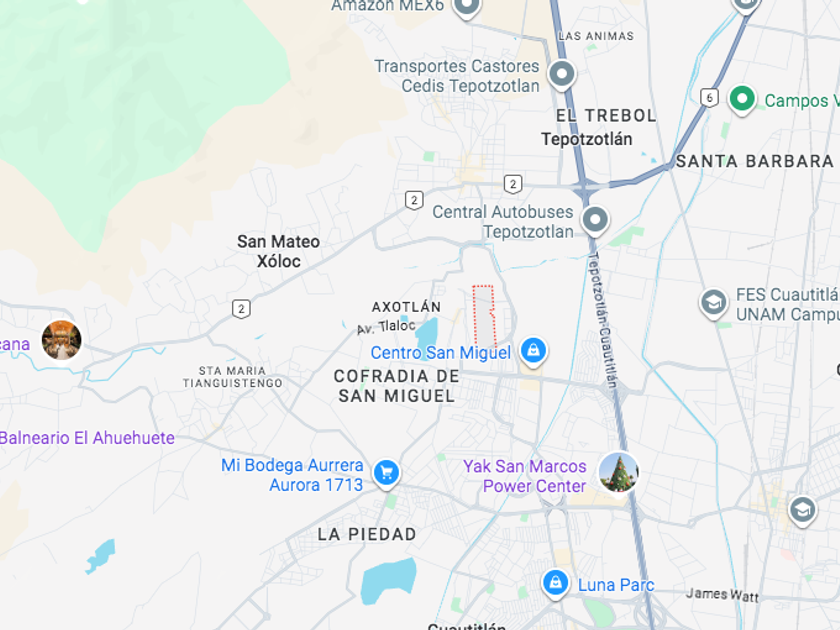Tap the Campos green location pin
This screenshot has height=630, width=840.
[x=742, y=100]
